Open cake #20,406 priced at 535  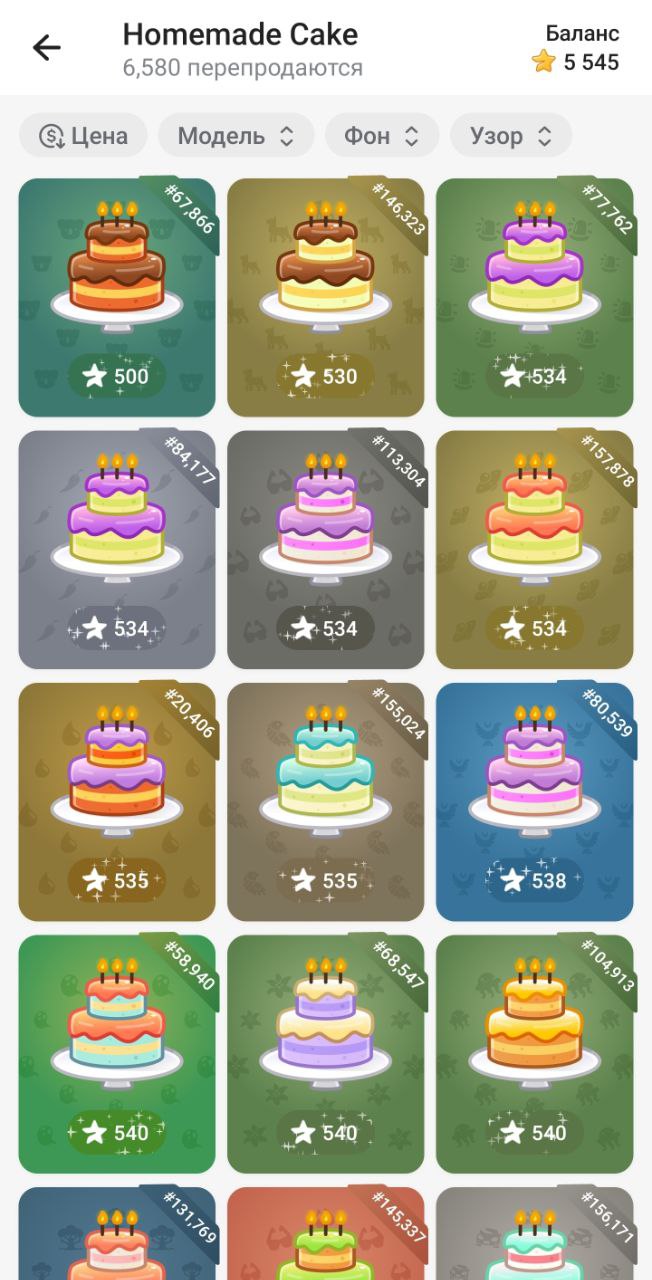click(117, 801)
